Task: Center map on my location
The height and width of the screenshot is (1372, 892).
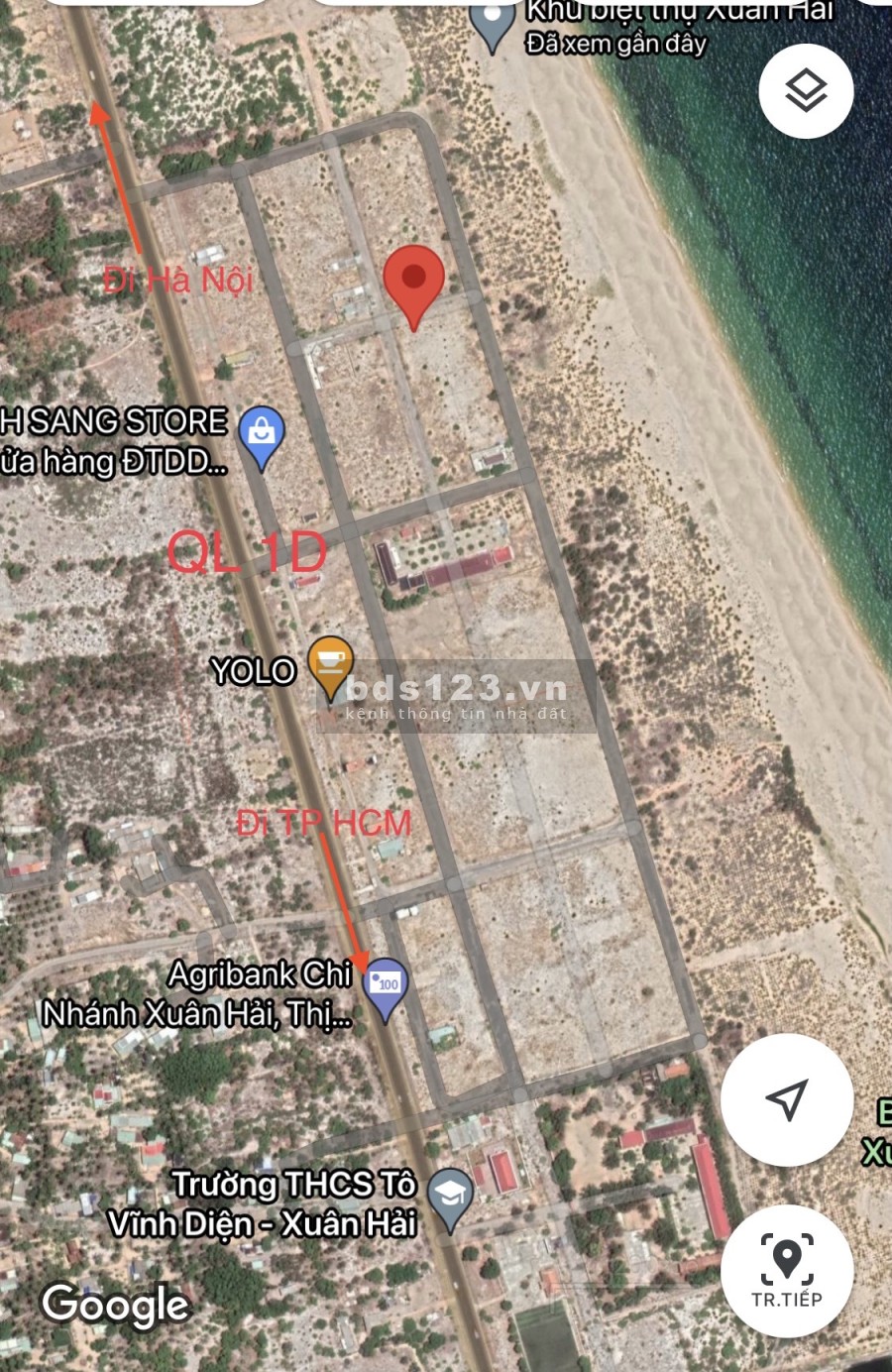Action: pyautogui.click(x=786, y=1099)
